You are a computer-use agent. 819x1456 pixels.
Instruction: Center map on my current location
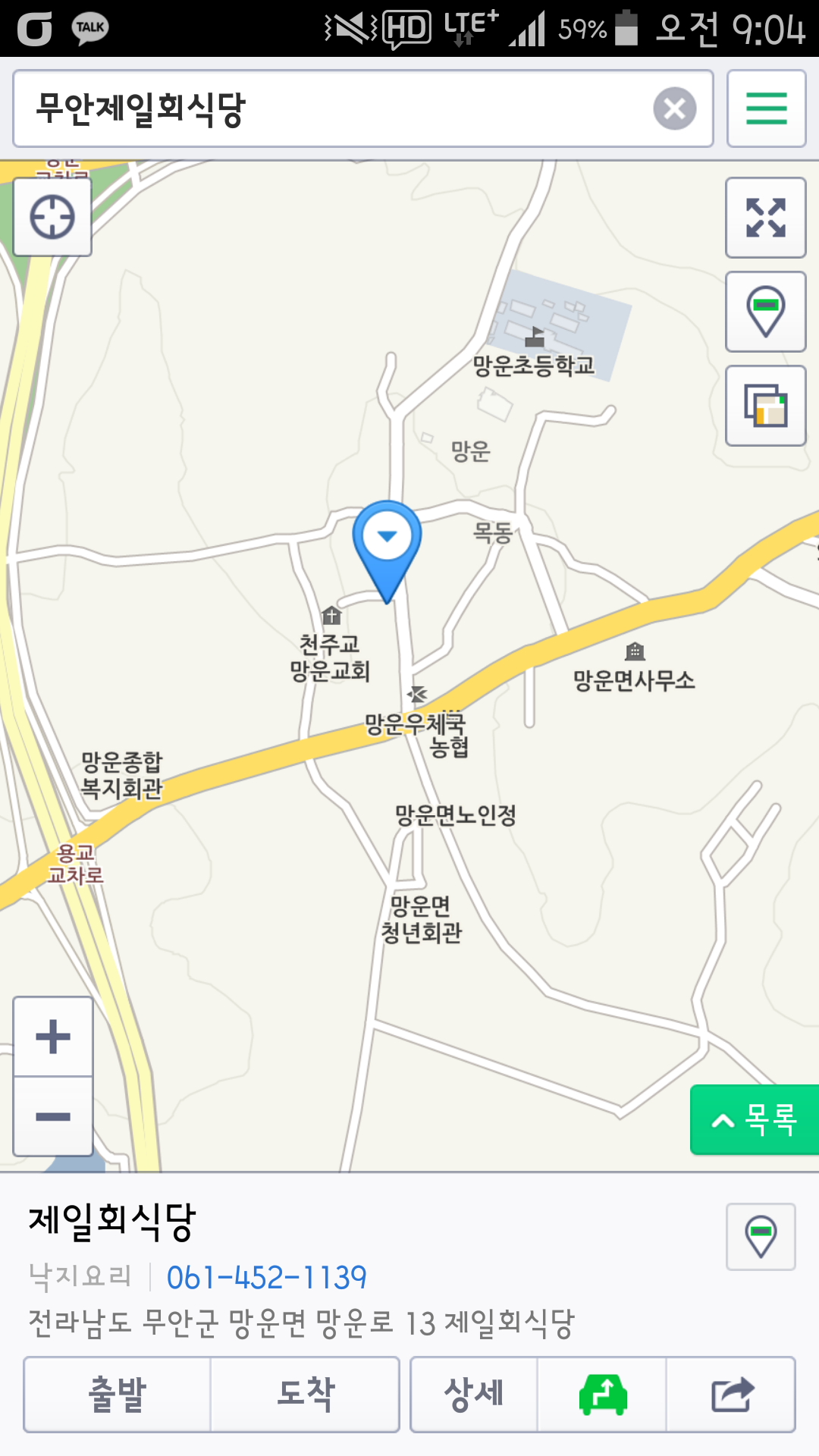coord(52,218)
